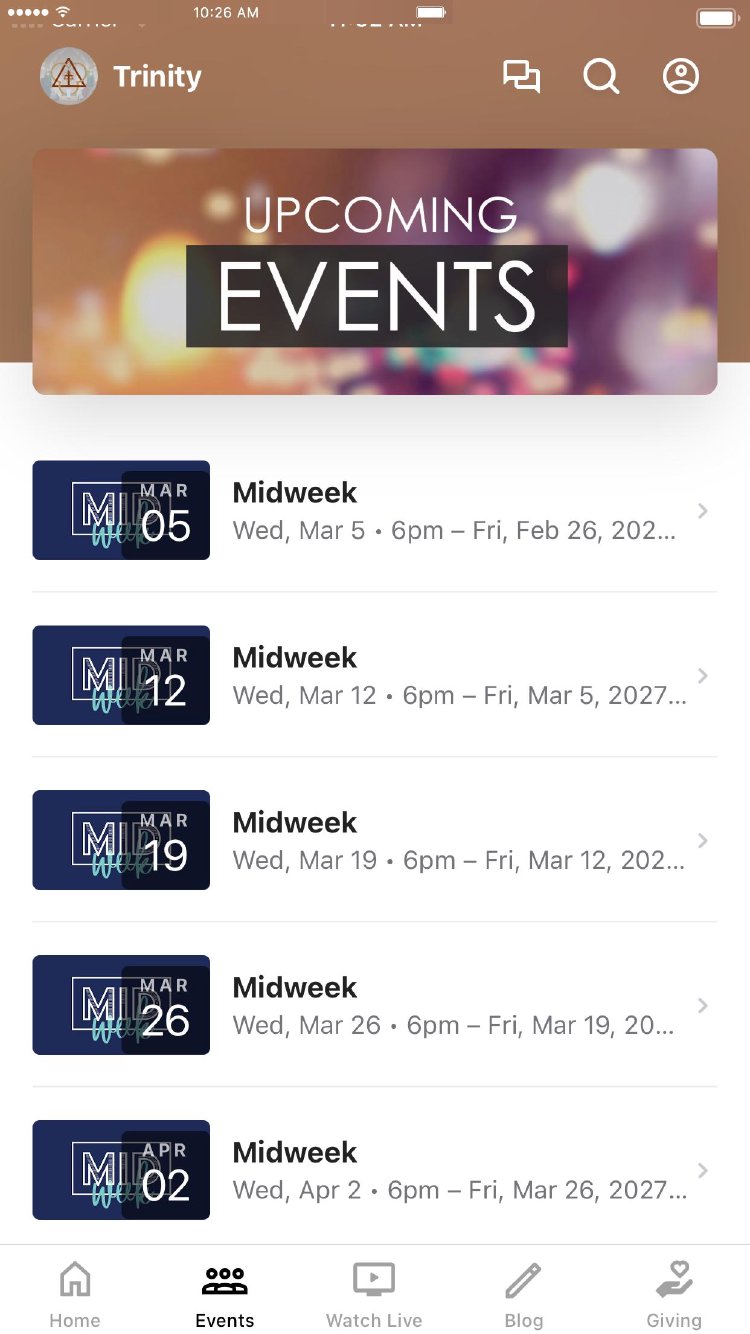Open the search icon

601,77
